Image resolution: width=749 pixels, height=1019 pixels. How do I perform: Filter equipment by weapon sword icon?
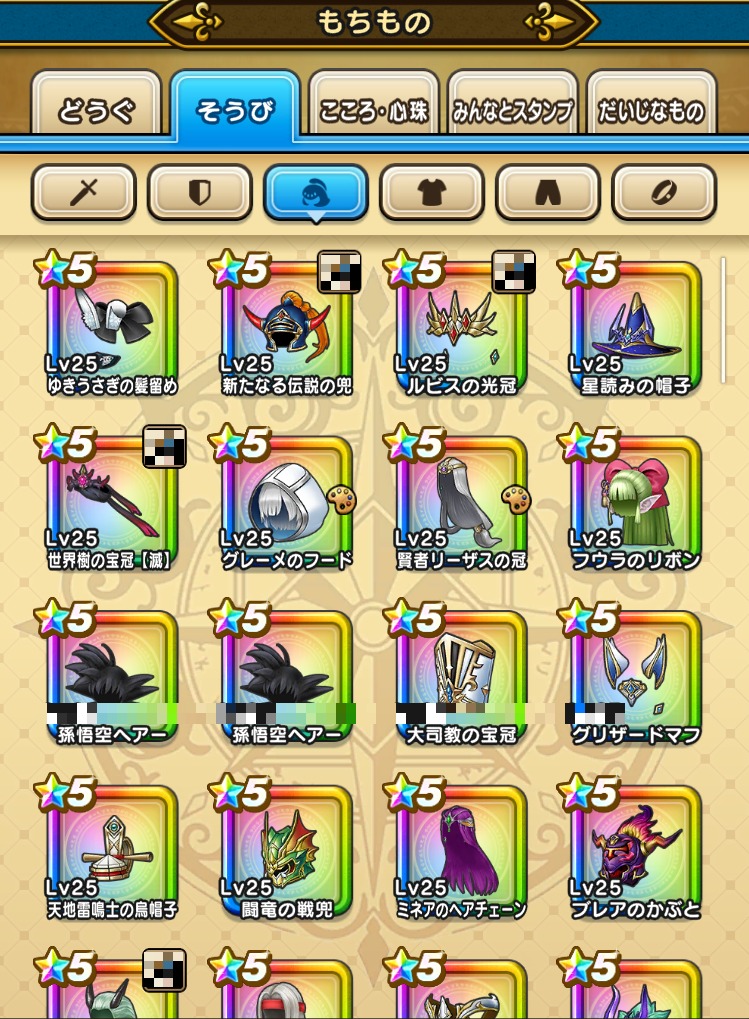pos(83,192)
